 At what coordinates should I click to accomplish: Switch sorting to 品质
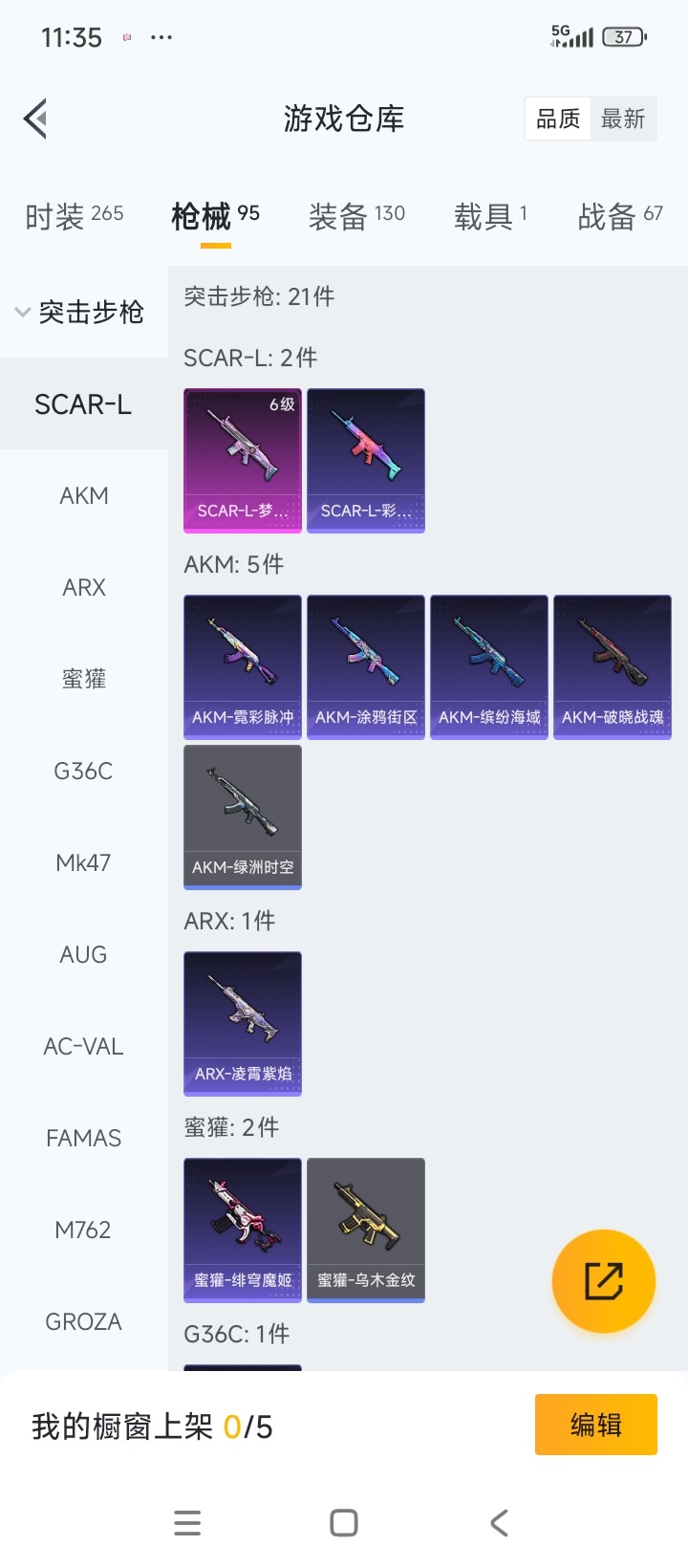point(556,118)
